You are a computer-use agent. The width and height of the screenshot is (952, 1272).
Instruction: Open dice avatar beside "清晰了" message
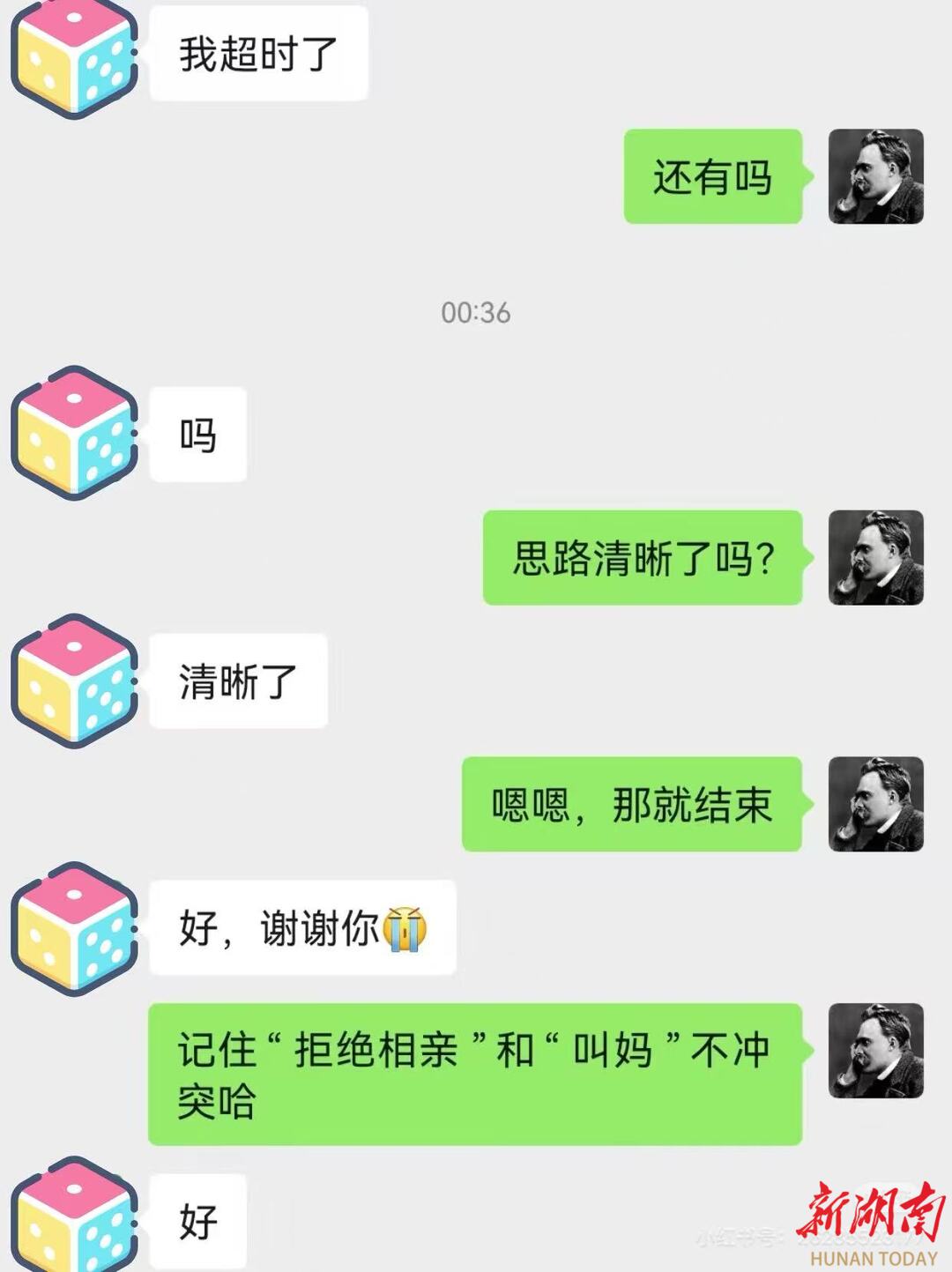click(x=74, y=681)
